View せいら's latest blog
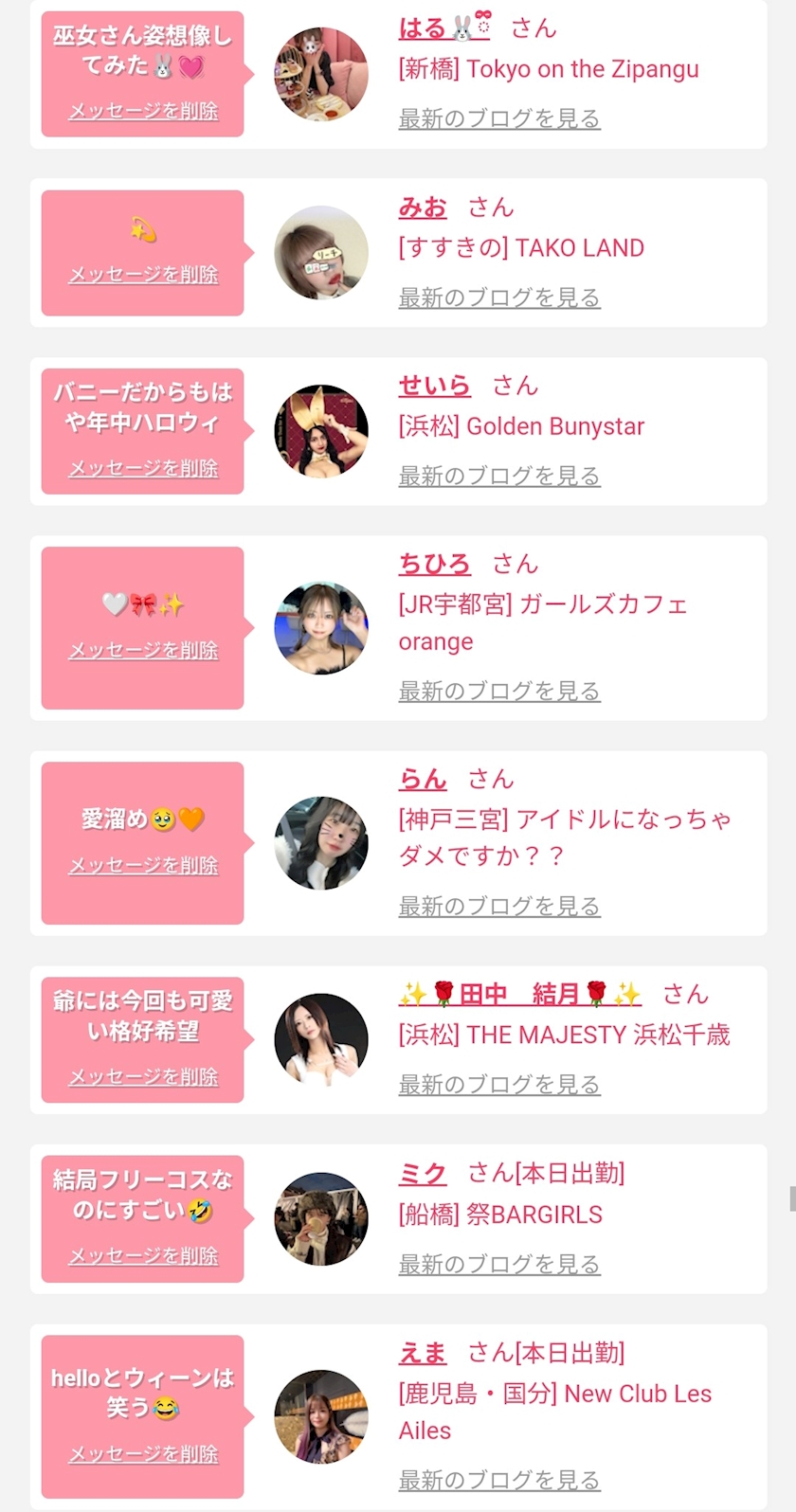This screenshot has height=1512, width=796. pos(499,476)
